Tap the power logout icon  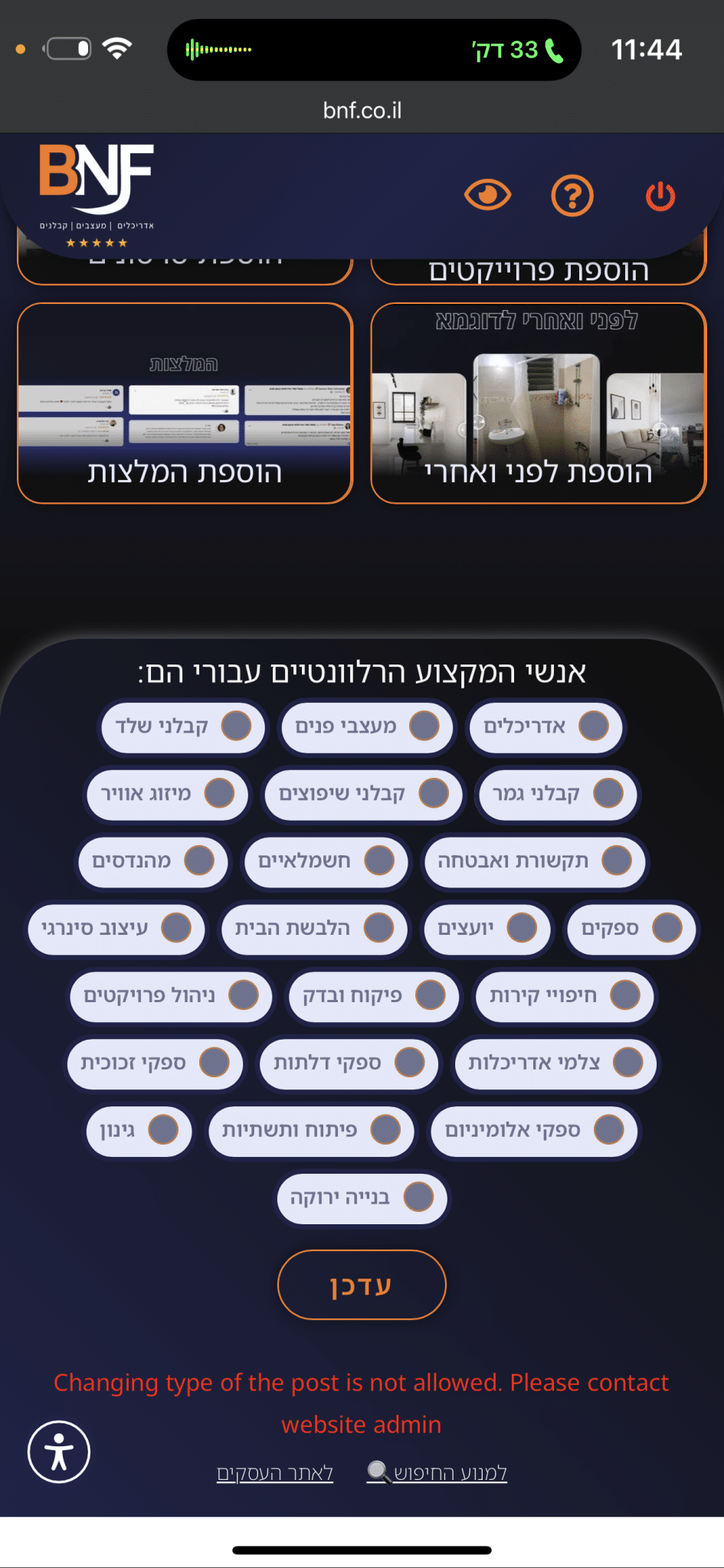tap(660, 196)
